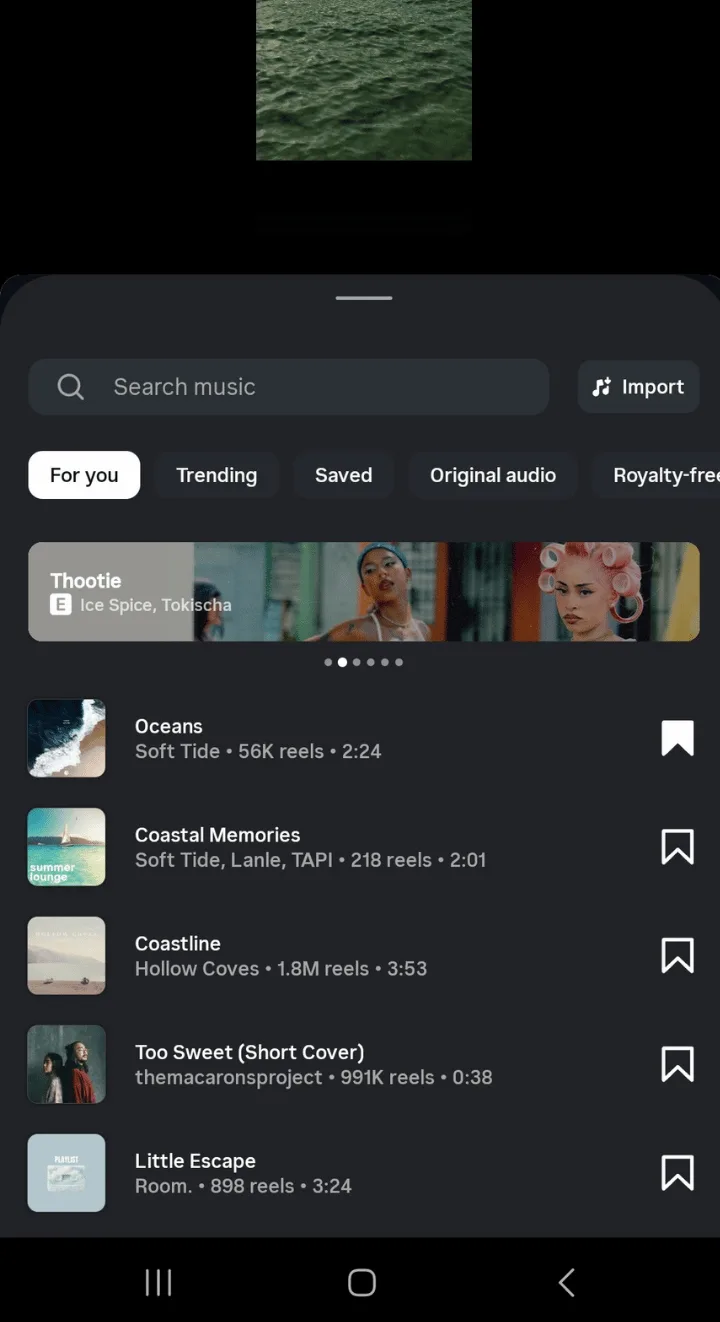Open the Royalty-free tab
The width and height of the screenshot is (720, 1322).
click(660, 475)
